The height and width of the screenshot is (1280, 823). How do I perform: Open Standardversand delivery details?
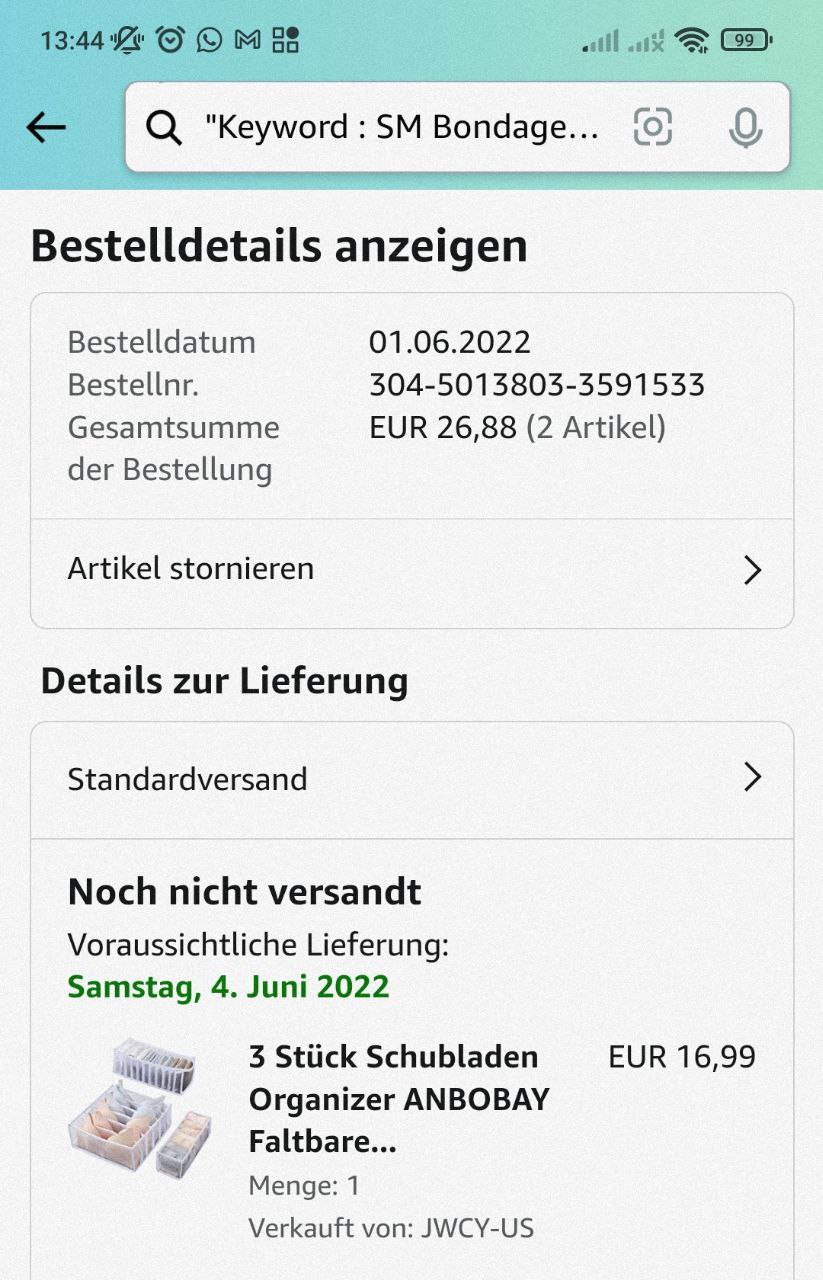tap(412, 779)
